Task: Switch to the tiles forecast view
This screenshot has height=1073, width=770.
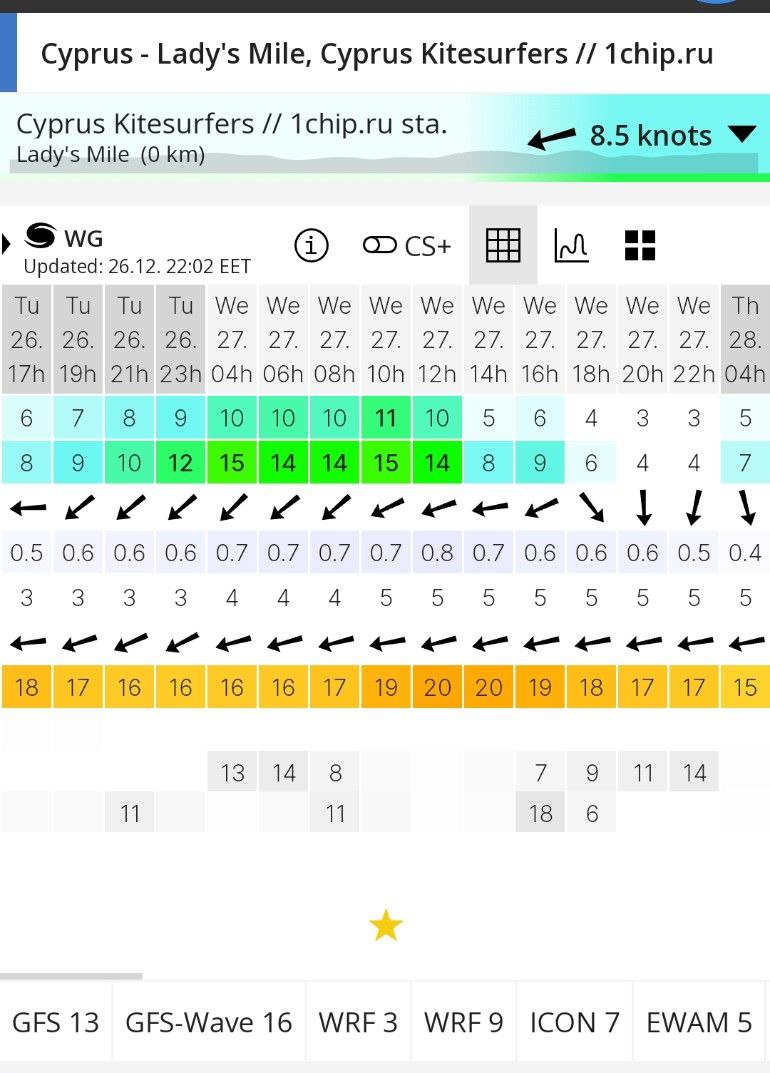Action: tap(639, 245)
